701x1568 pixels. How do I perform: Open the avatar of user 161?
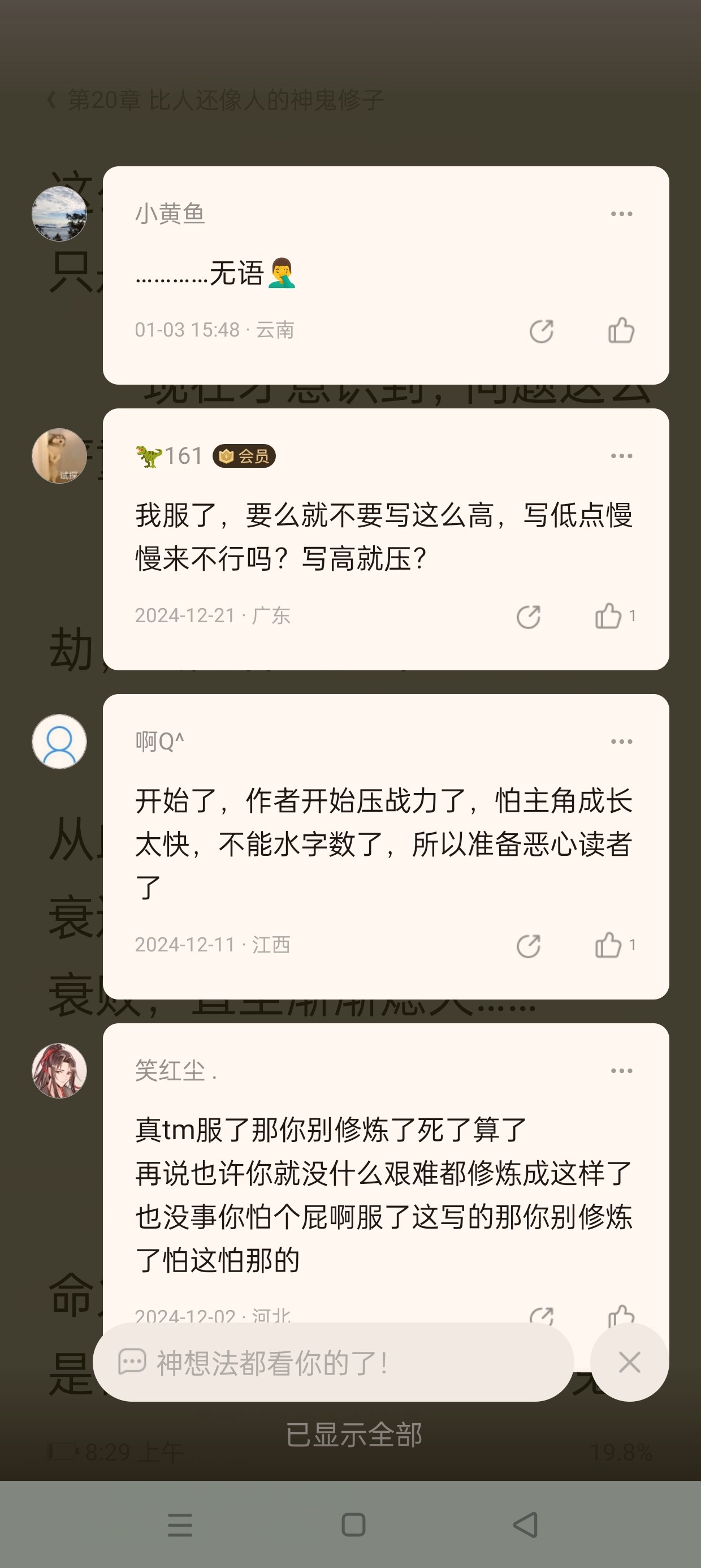59,456
